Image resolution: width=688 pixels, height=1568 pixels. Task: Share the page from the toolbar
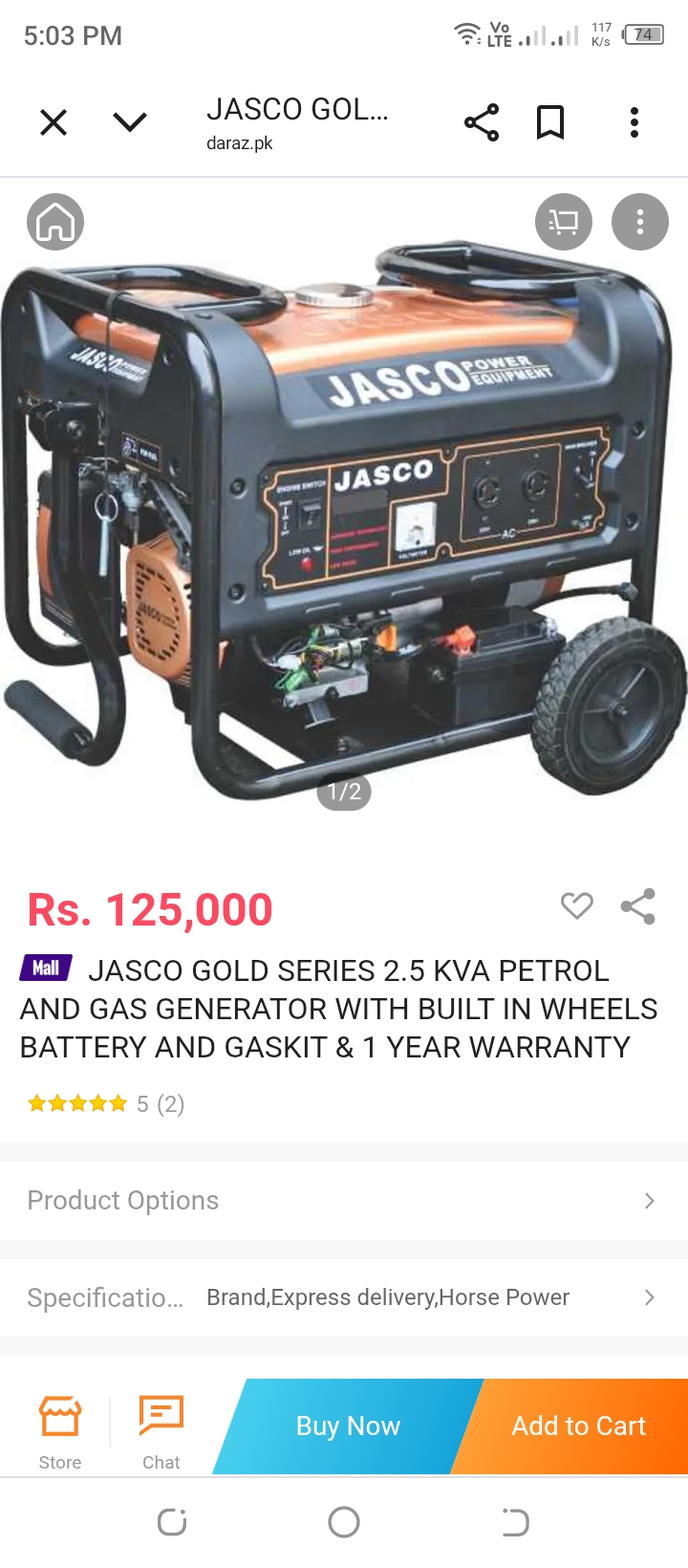(x=482, y=122)
